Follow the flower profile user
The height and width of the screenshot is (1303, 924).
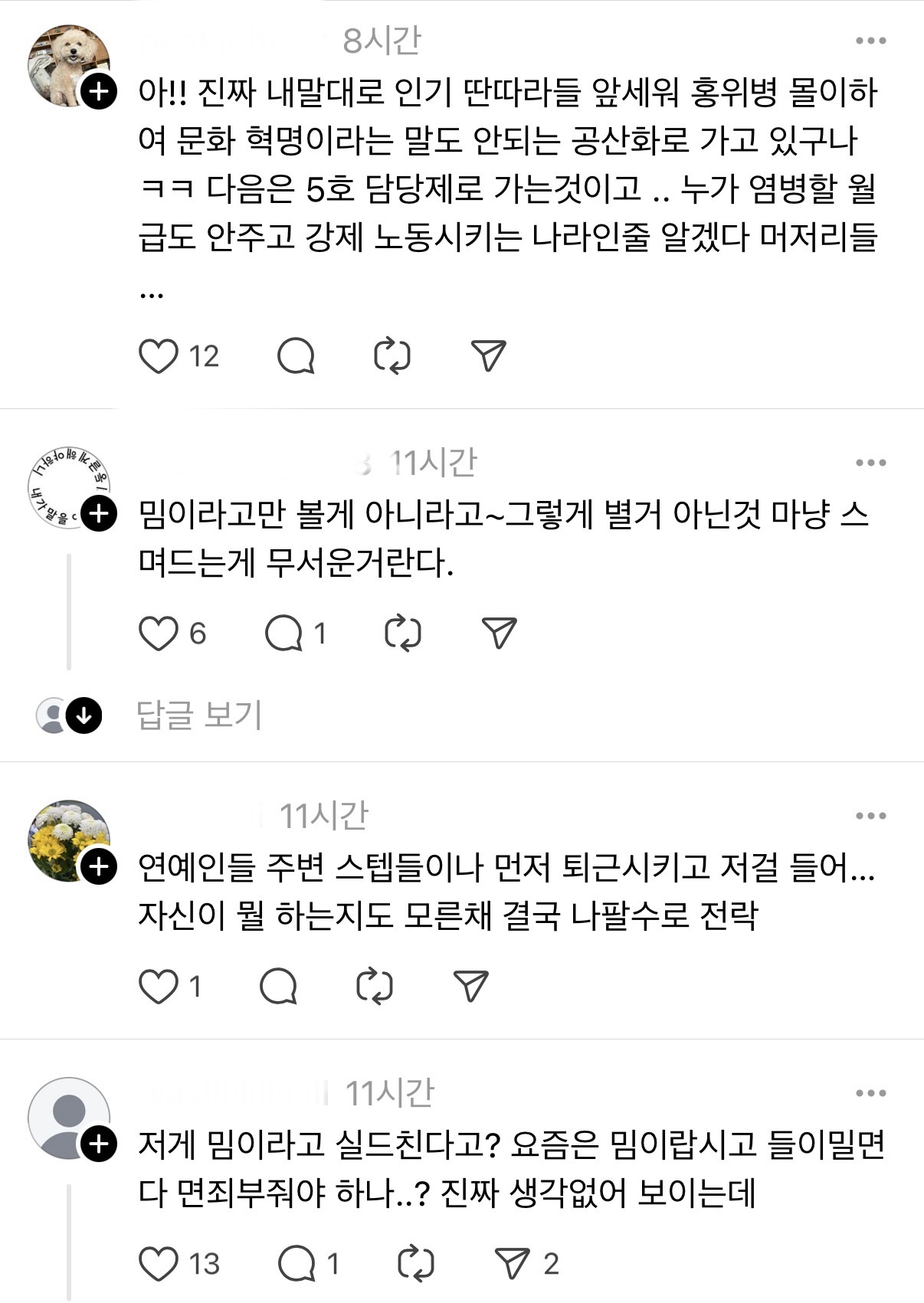(x=99, y=869)
